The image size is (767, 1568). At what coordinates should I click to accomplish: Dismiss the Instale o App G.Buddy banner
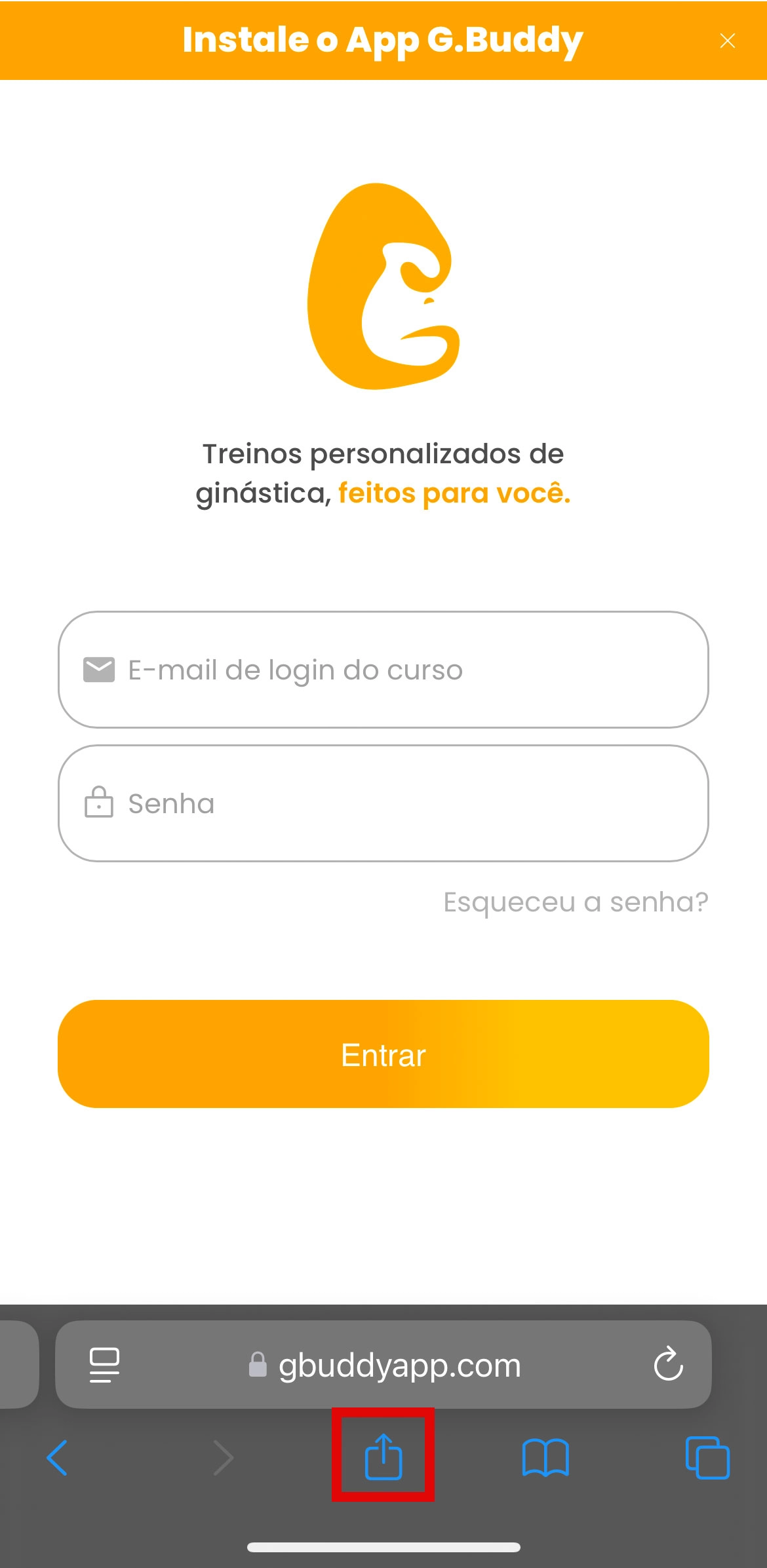coord(727,41)
